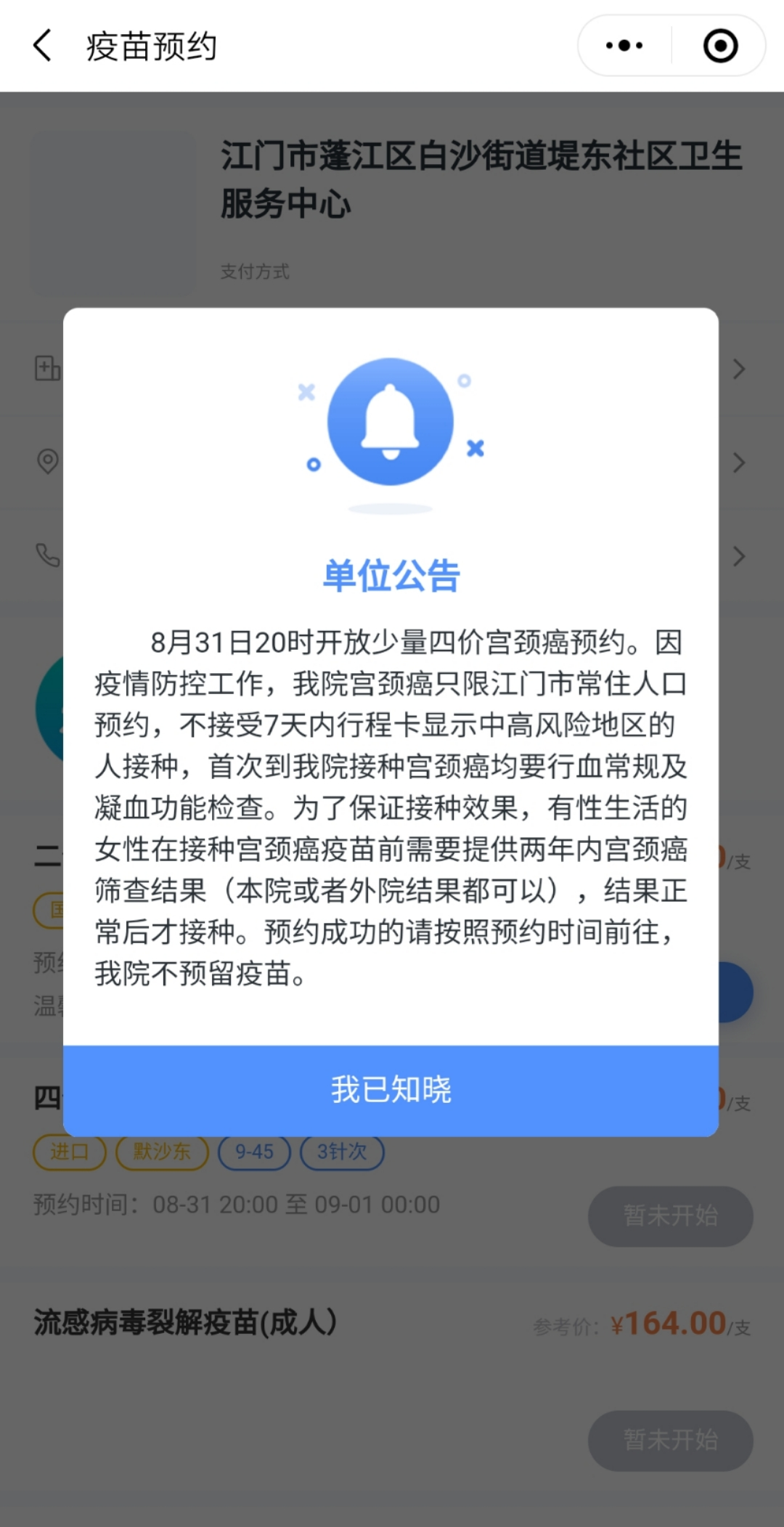The height and width of the screenshot is (1527, 784).
Task: Close the mini program with the circle icon
Action: (x=720, y=46)
